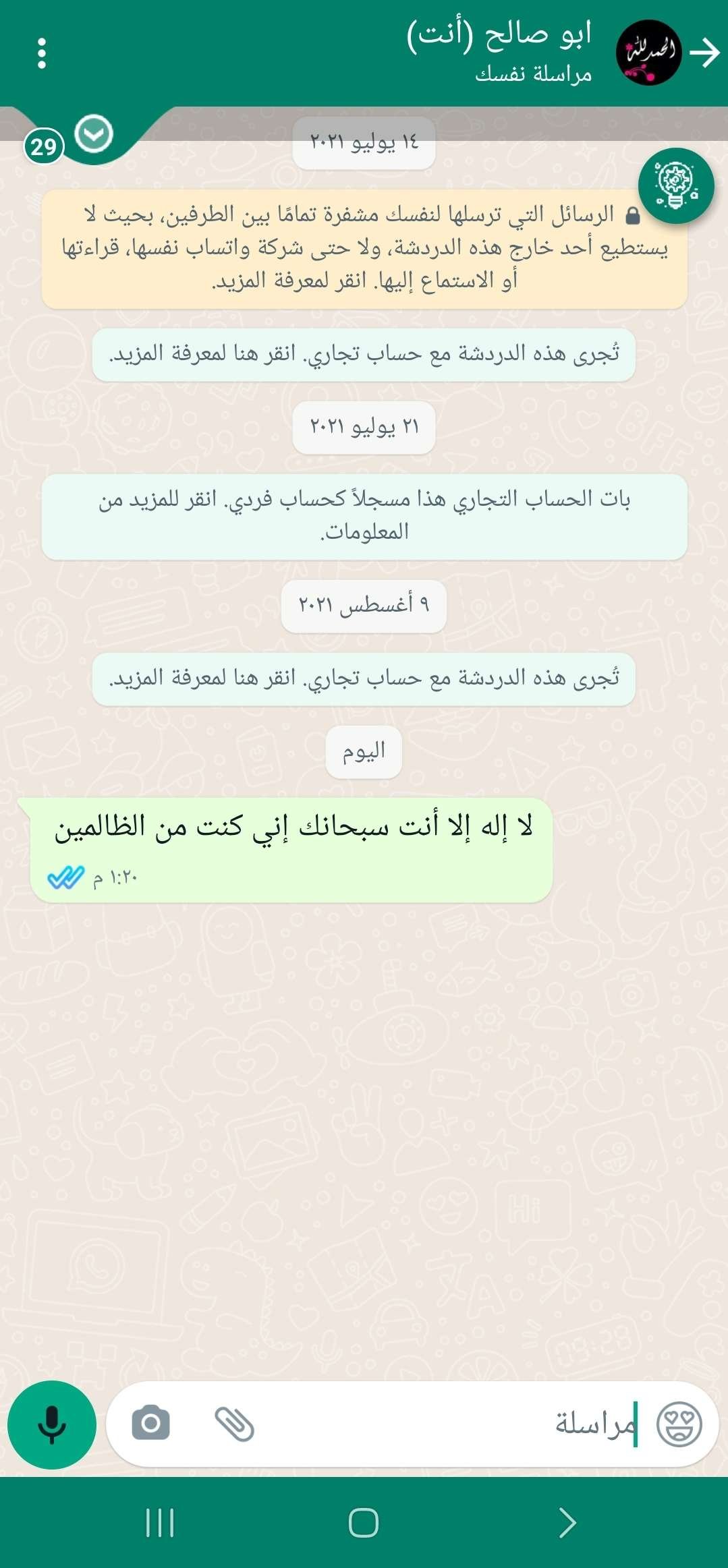
Task: Tap the lock icon in the encryption notice
Action: [x=632, y=216]
